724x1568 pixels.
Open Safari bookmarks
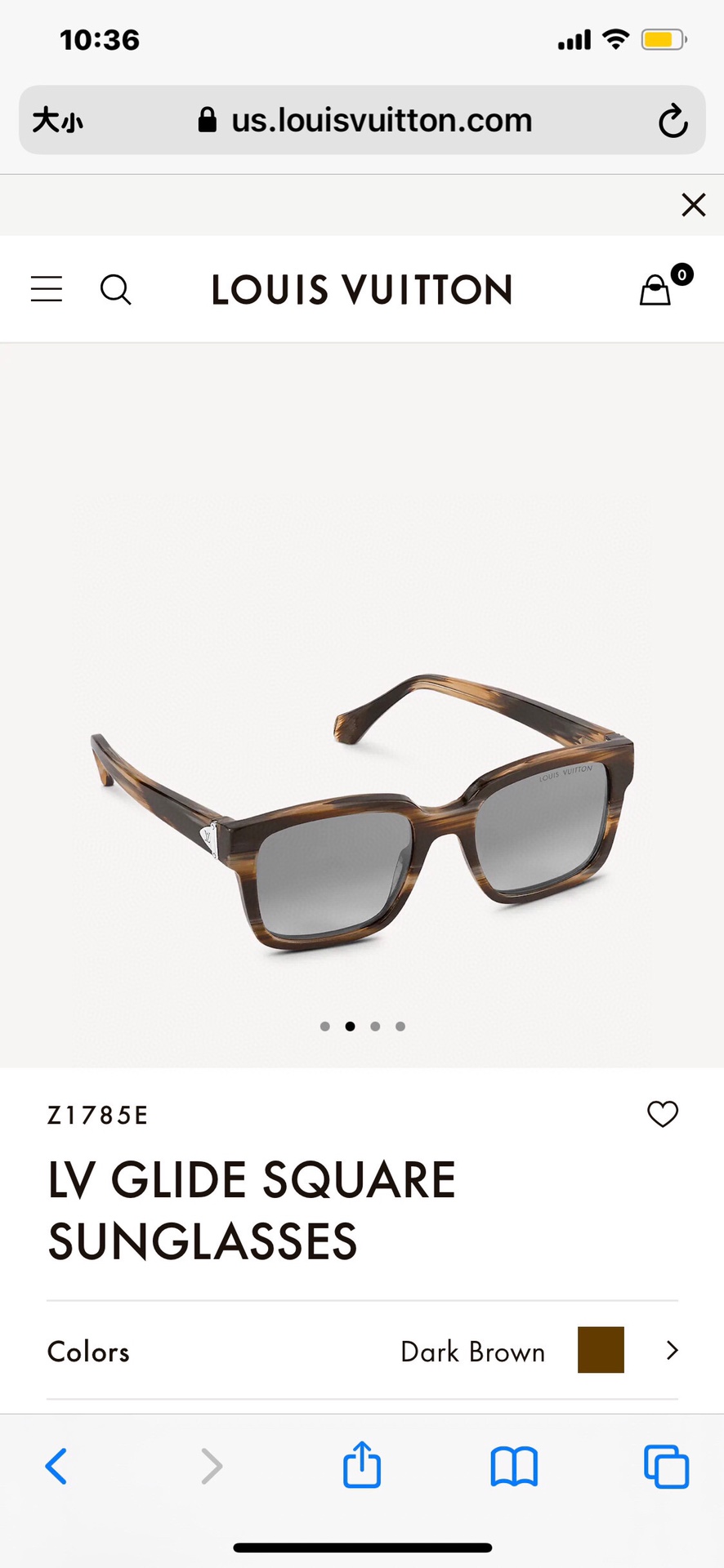(x=514, y=1466)
